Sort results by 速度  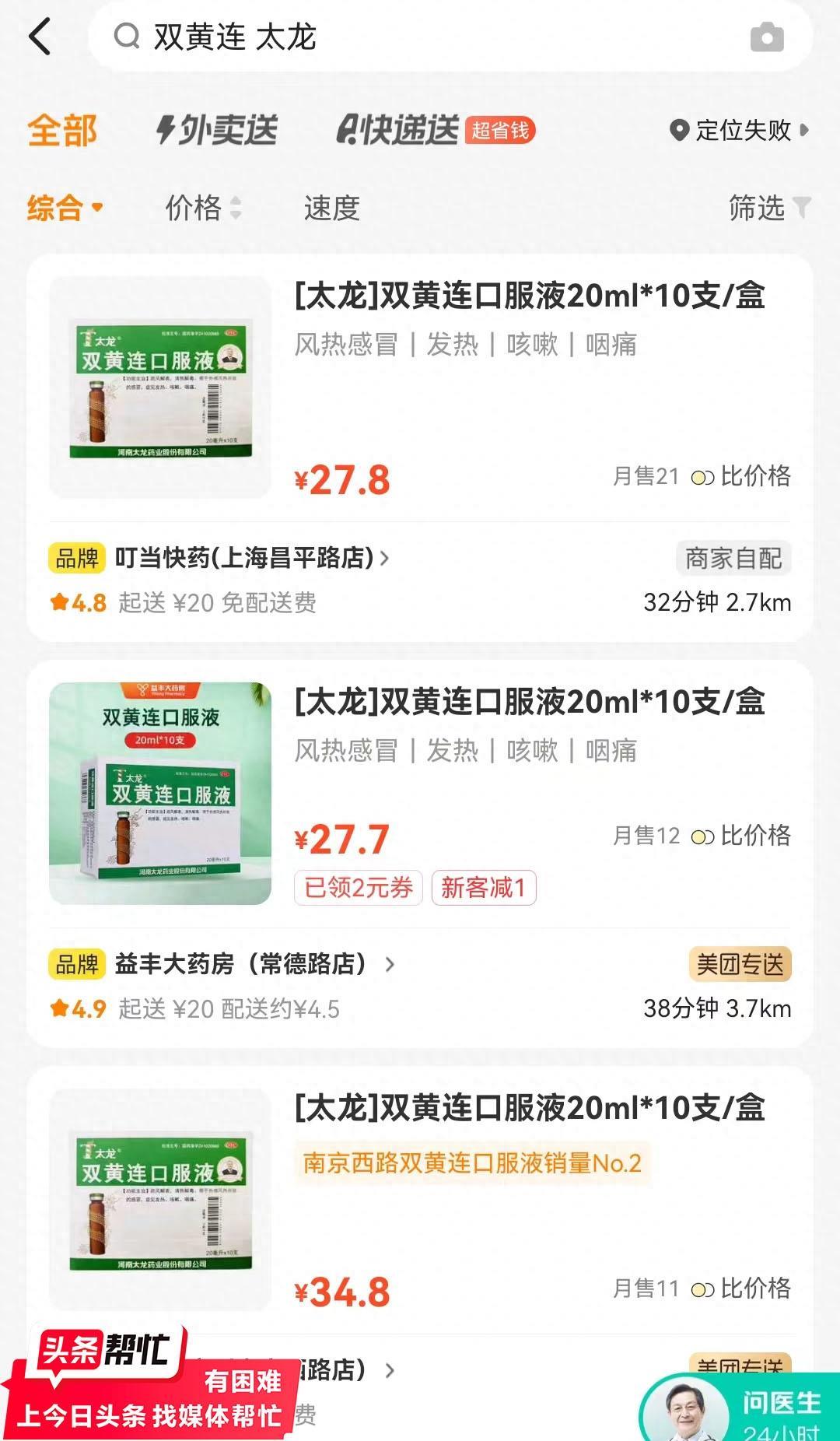[x=331, y=209]
